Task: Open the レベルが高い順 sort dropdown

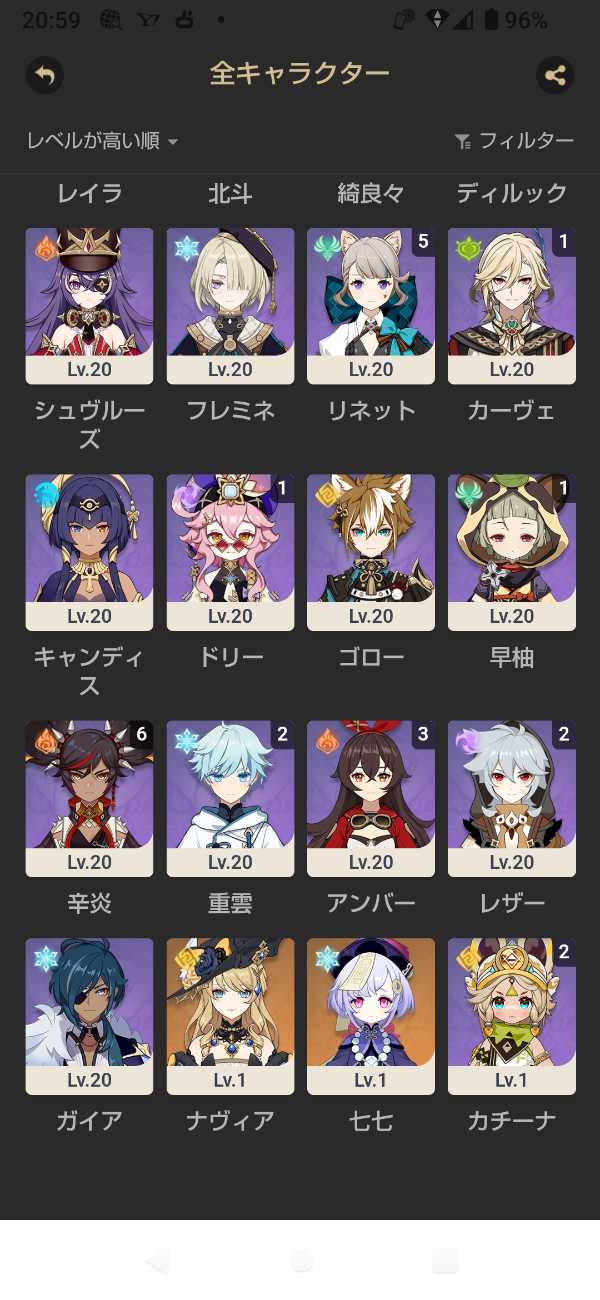Action: point(102,141)
